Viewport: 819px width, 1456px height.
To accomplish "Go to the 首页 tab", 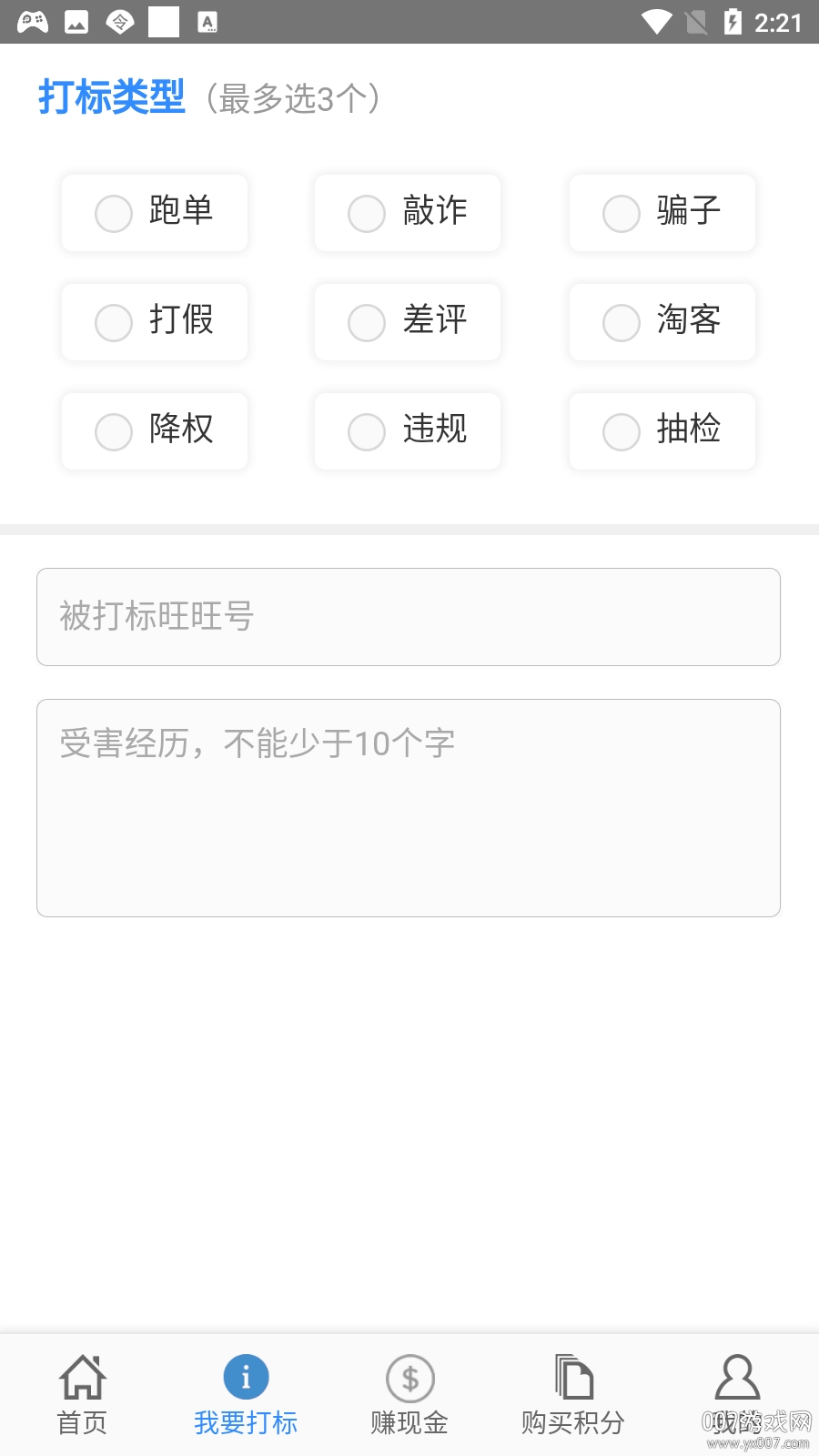I will pyautogui.click(x=82, y=1394).
